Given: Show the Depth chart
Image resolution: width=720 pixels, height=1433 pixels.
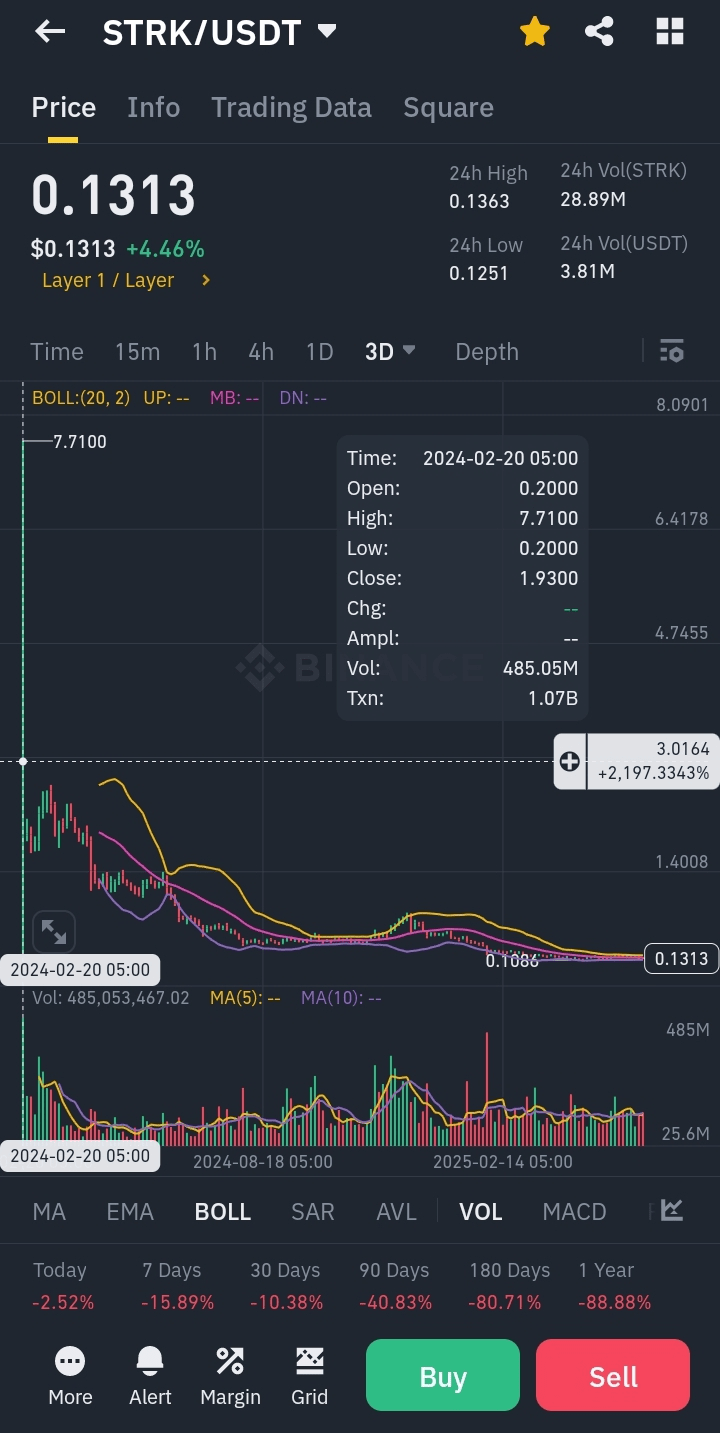Looking at the screenshot, I should click(x=487, y=352).
